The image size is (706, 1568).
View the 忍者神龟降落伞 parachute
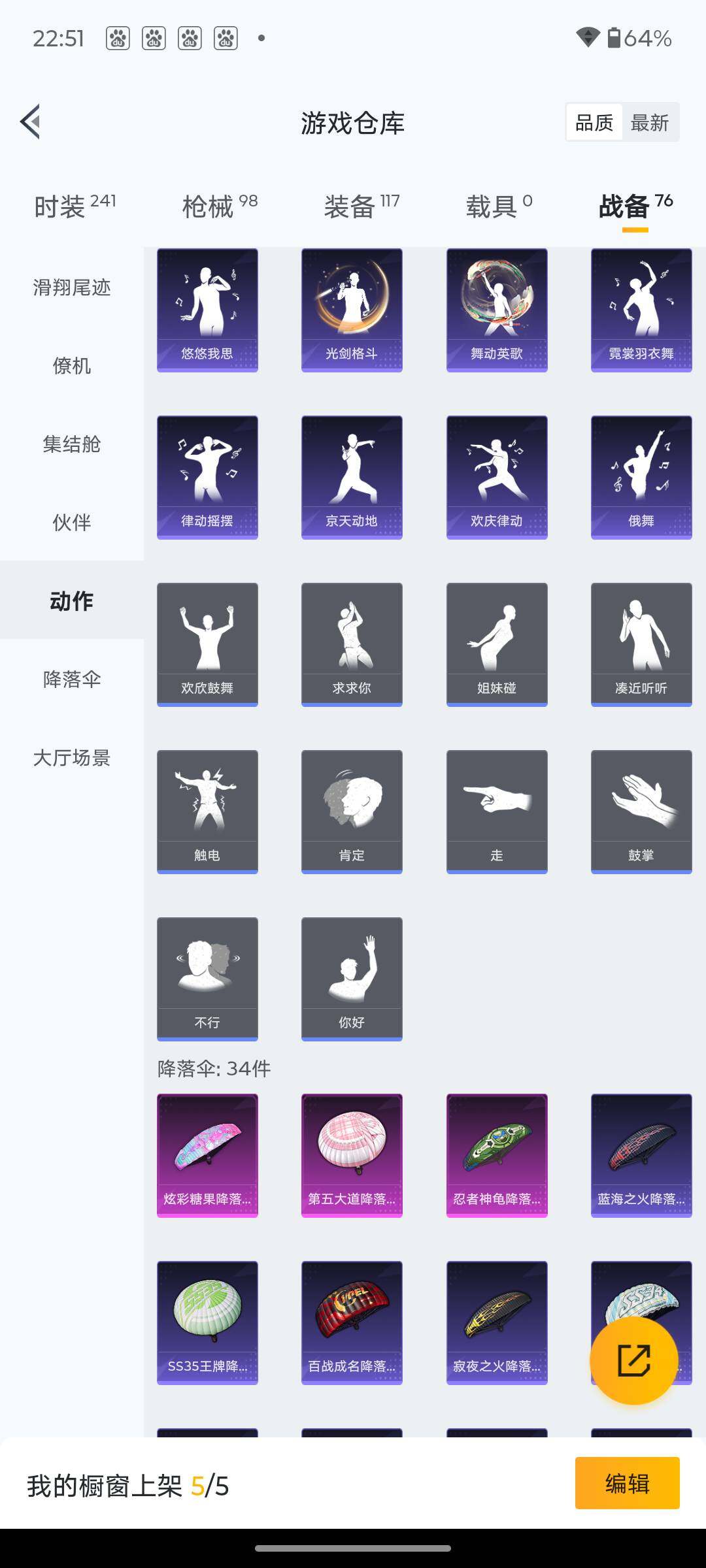tap(497, 1155)
